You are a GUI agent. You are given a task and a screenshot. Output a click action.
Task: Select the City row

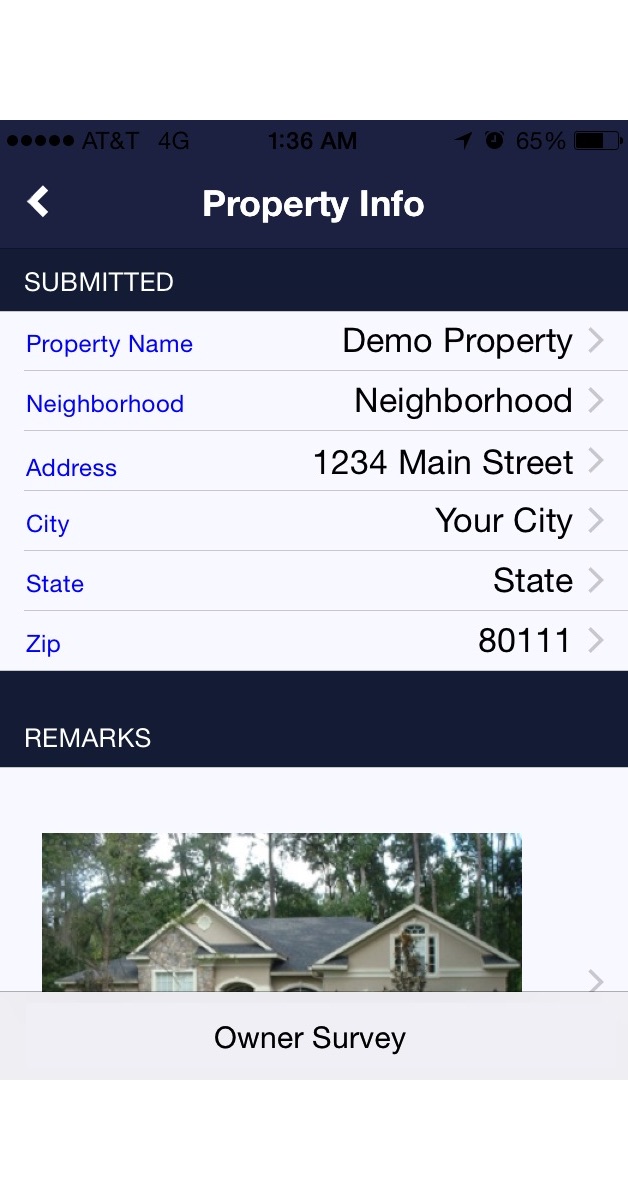[x=314, y=522]
